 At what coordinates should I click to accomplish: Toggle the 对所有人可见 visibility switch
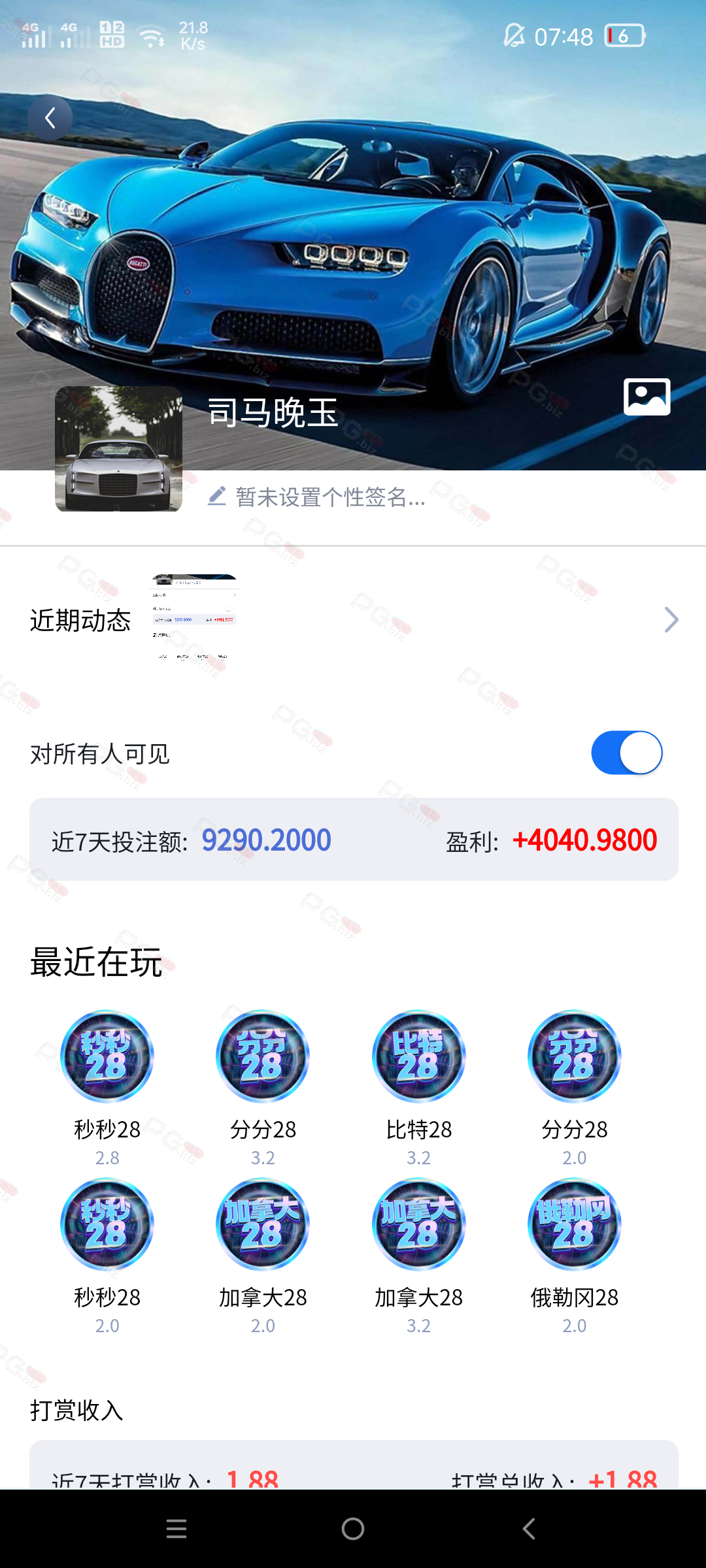point(626,753)
